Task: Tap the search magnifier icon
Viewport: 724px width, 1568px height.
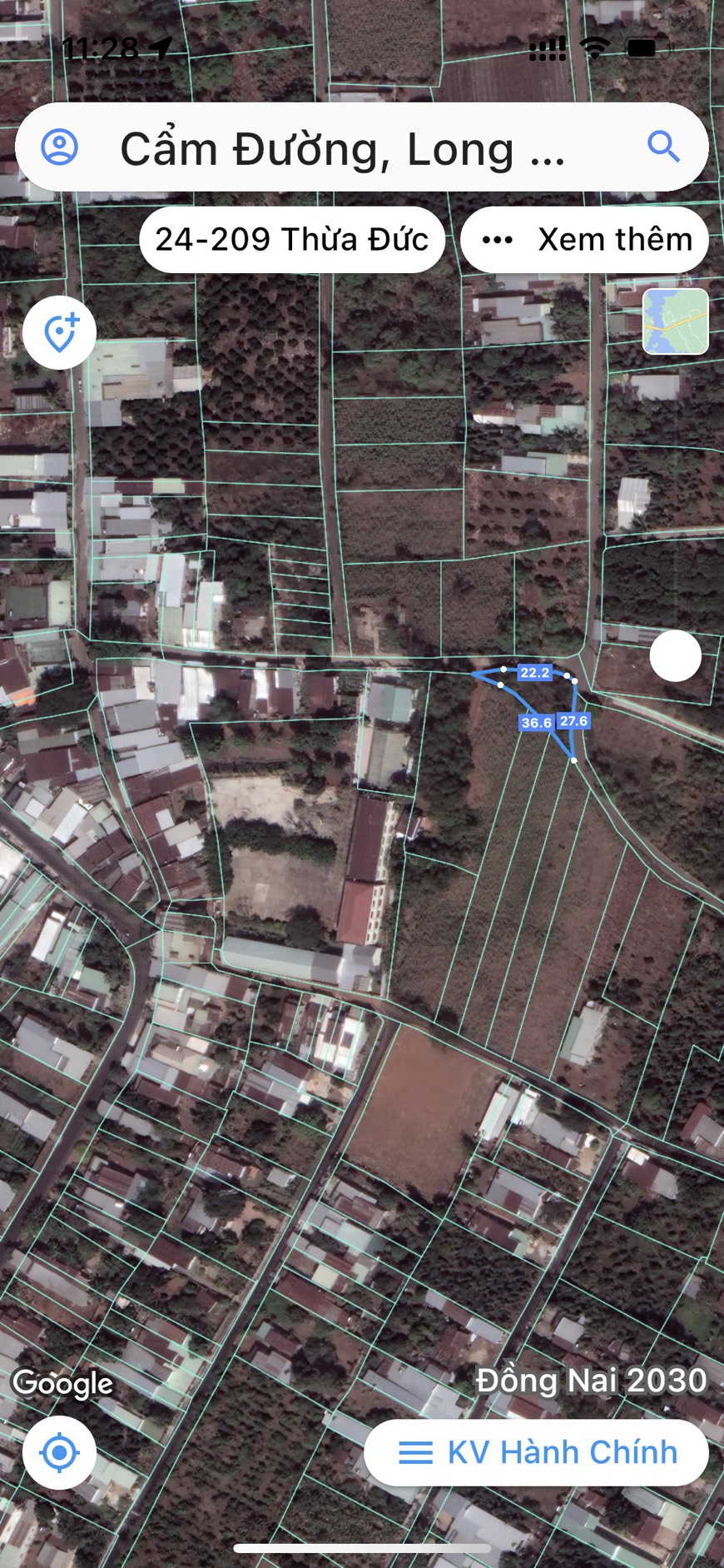Action: pos(663,147)
